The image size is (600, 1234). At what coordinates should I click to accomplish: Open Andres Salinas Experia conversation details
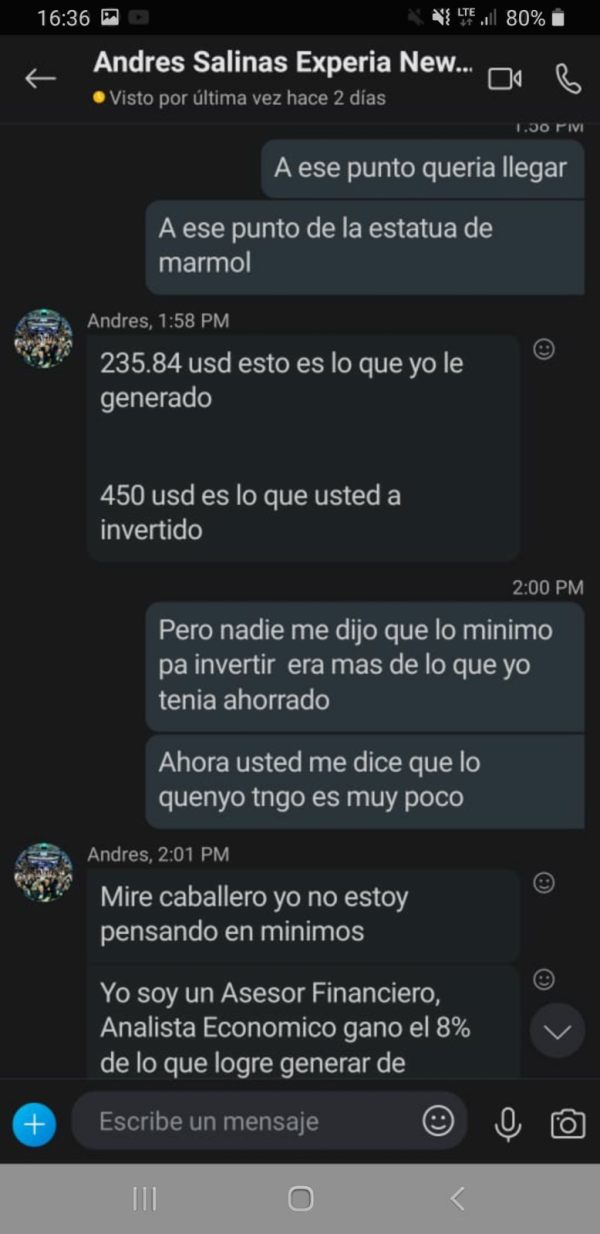tap(283, 64)
